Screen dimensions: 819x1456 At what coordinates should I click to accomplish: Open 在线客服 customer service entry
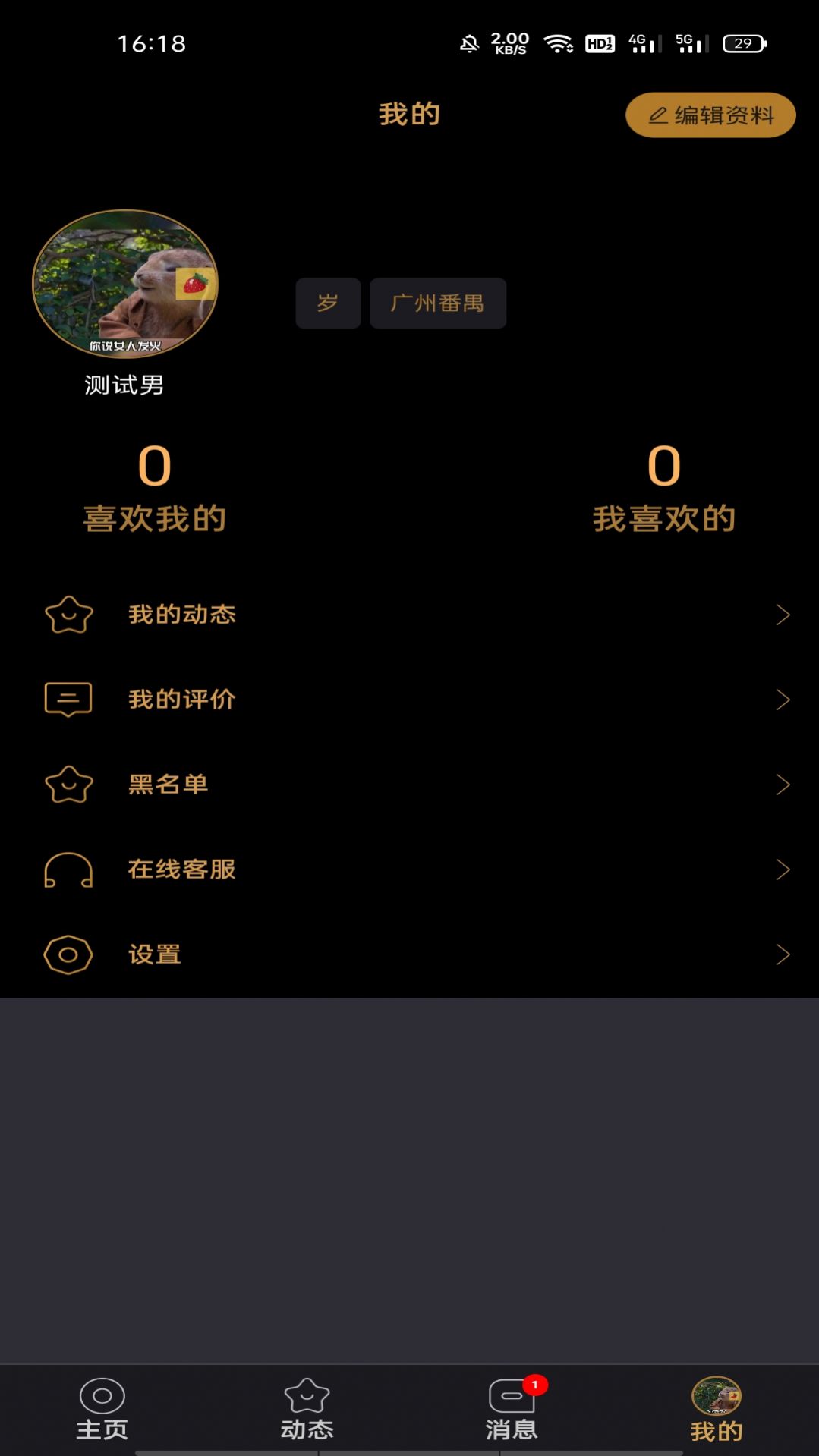pos(182,870)
